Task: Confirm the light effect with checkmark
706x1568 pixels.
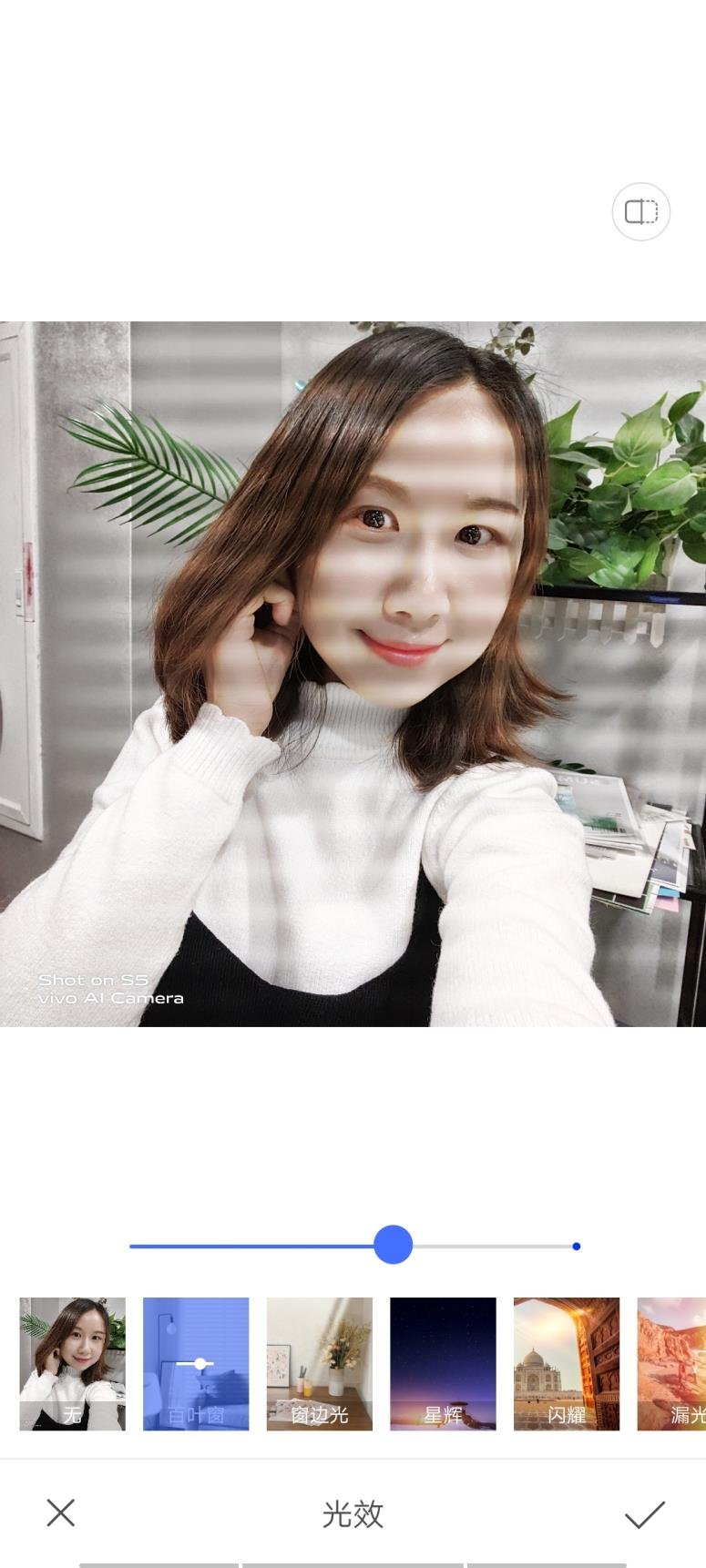Action: (x=644, y=1513)
